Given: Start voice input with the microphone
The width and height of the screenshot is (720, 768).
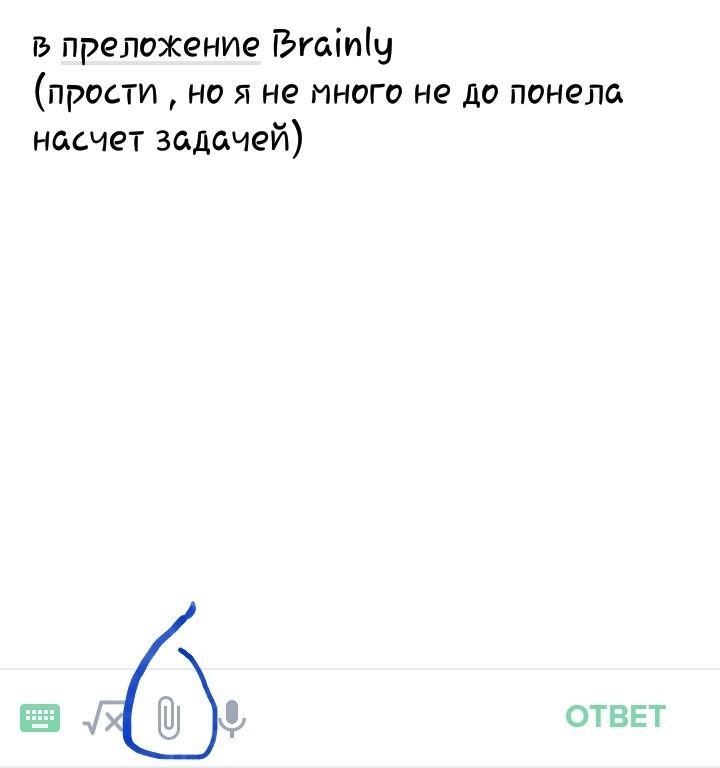Looking at the screenshot, I should [232, 717].
